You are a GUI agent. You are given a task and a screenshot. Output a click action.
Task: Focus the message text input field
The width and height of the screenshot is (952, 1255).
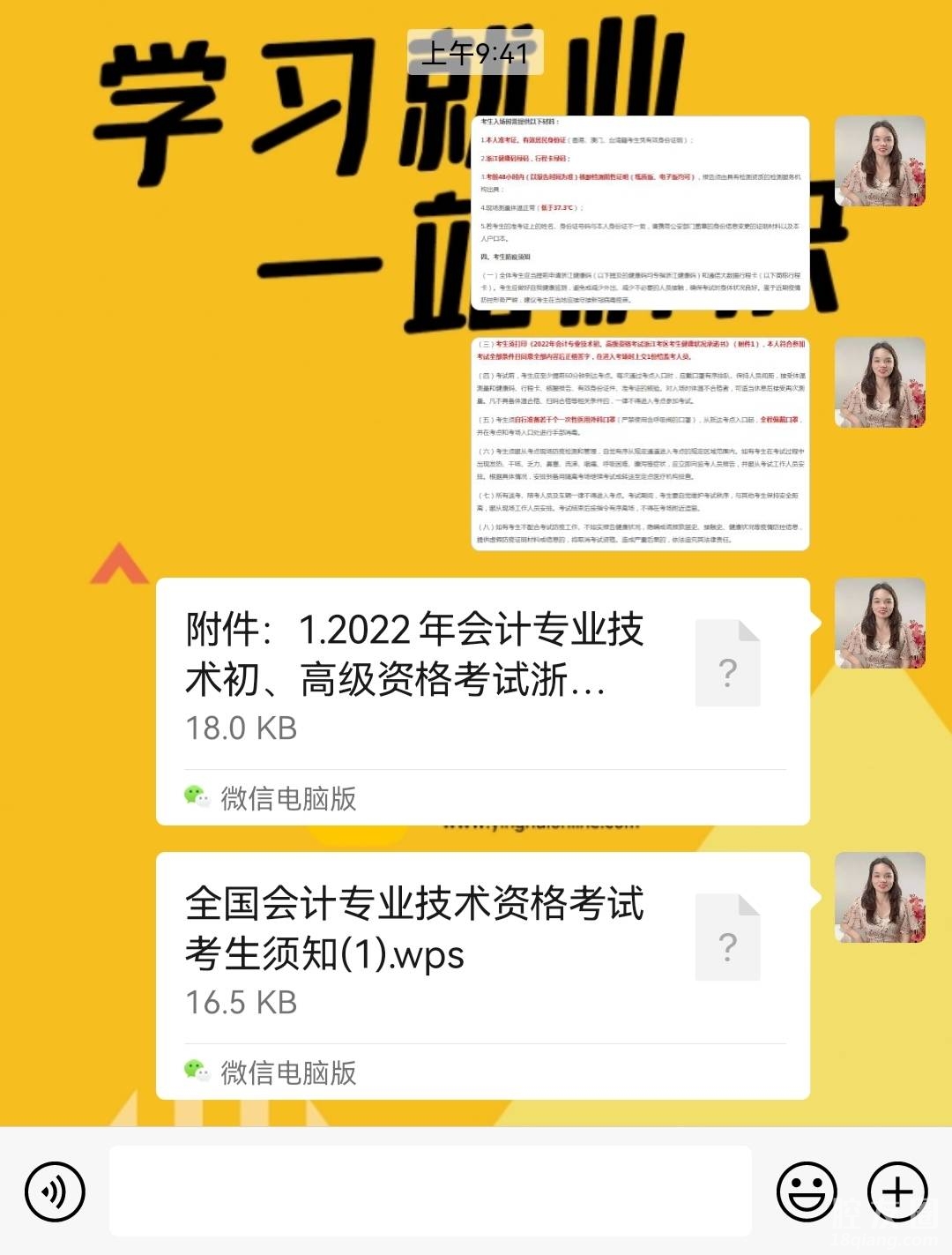point(430,1192)
